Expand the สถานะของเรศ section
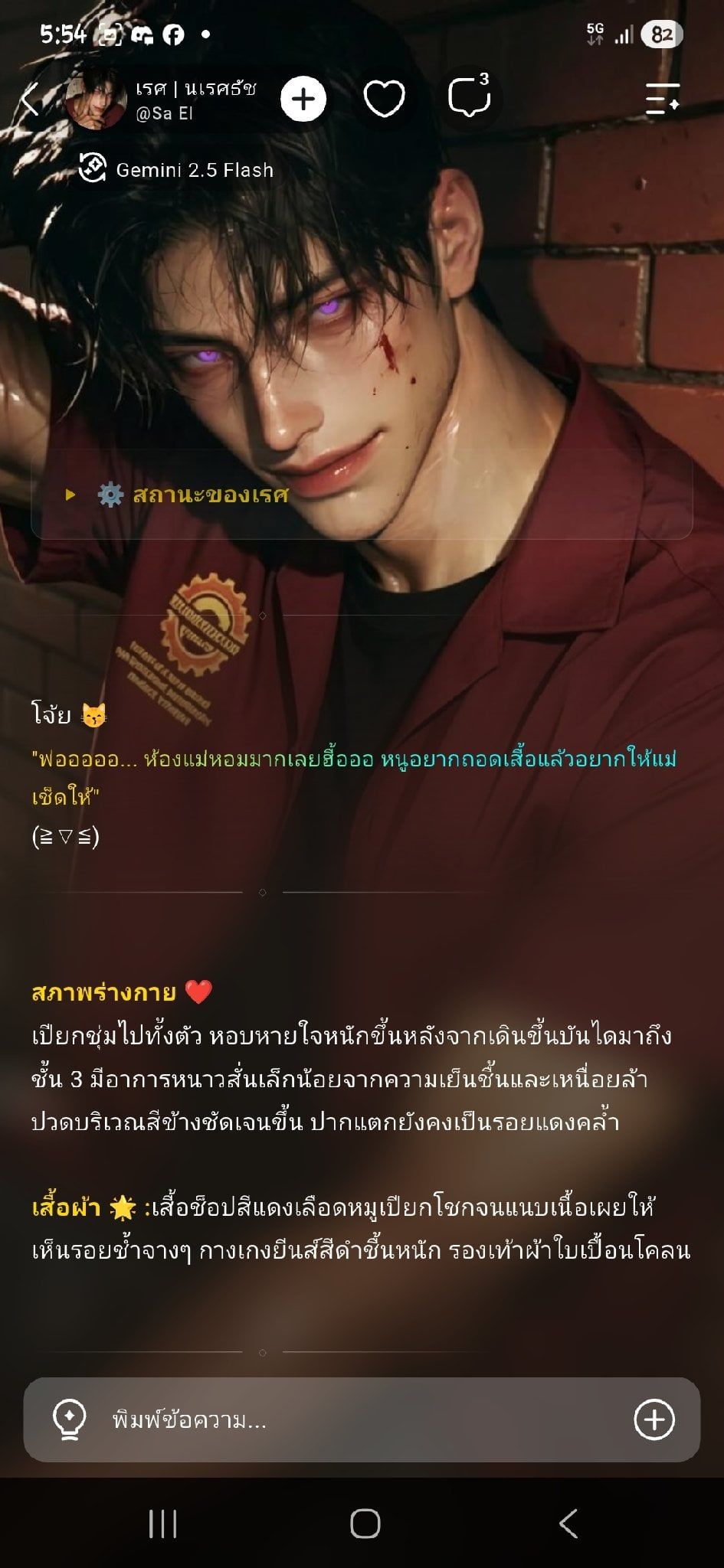The image size is (724, 1568). tap(362, 495)
